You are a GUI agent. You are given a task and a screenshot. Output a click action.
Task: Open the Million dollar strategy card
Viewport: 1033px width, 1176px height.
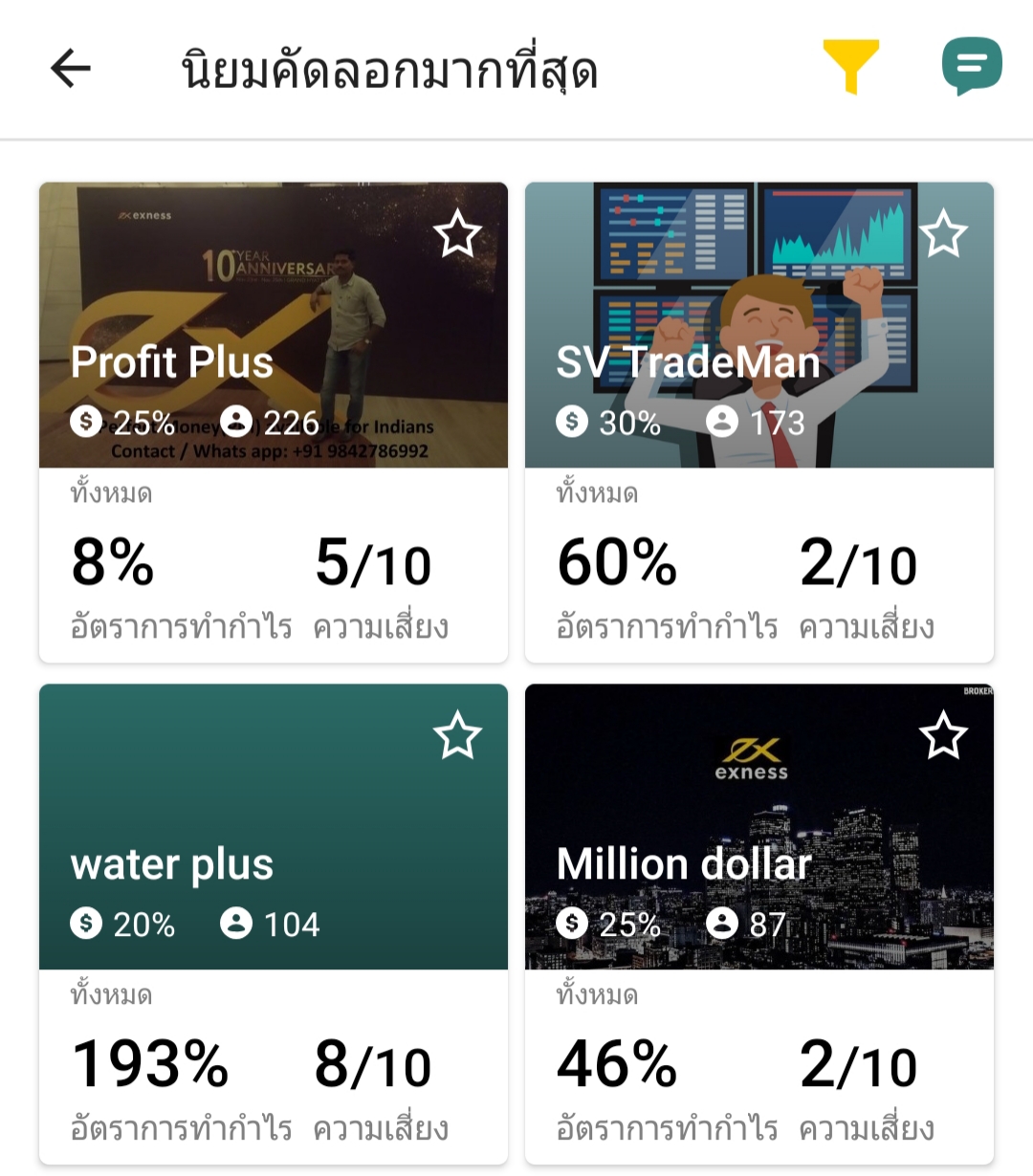[758, 923]
